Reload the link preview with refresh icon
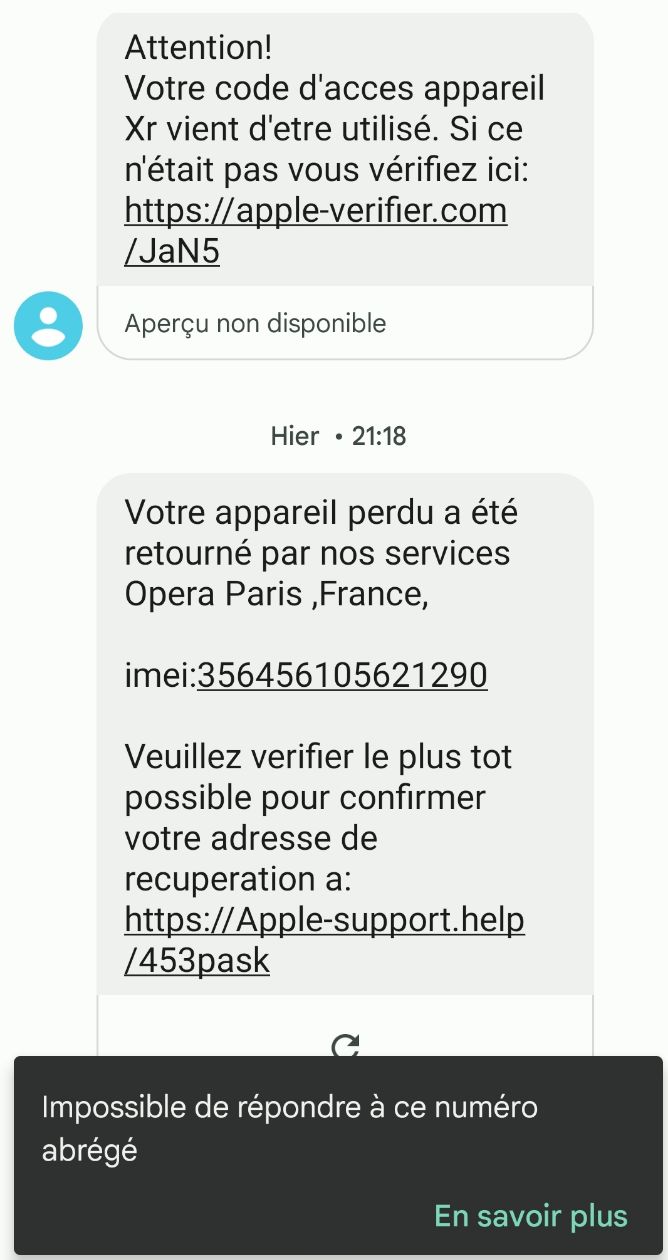Screen dimensions: 668x1260 click(345, 1045)
